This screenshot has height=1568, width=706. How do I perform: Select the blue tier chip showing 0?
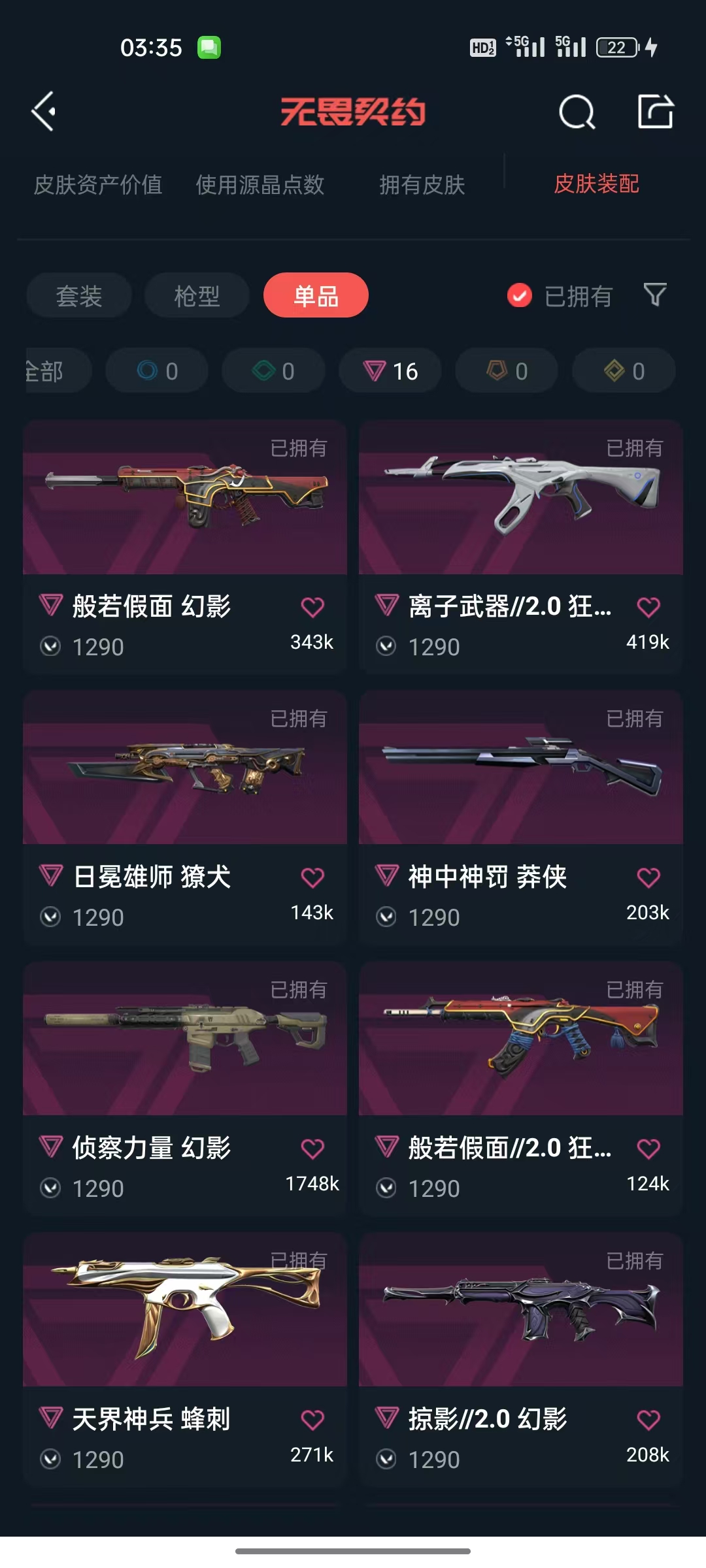(x=157, y=371)
